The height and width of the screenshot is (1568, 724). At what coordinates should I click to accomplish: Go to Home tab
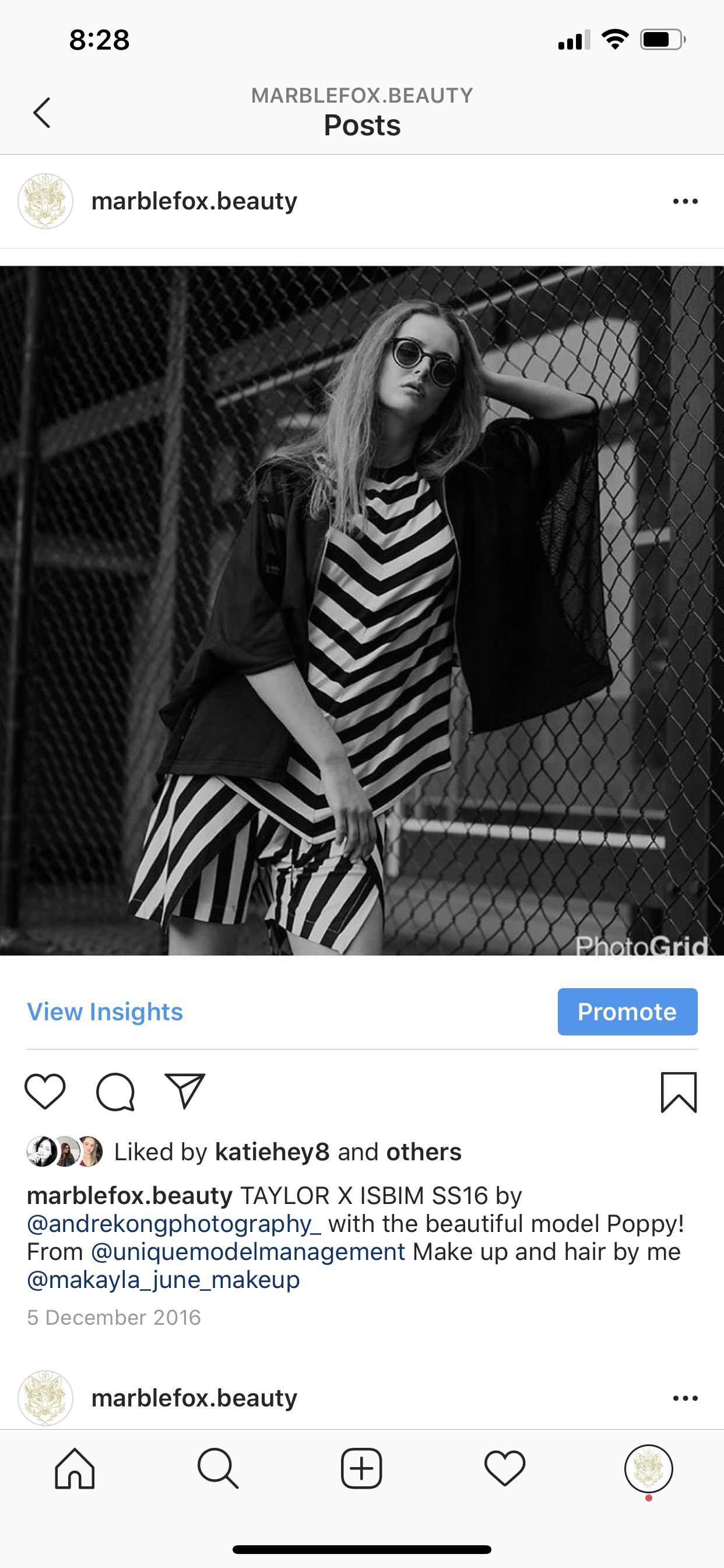coord(74,1469)
